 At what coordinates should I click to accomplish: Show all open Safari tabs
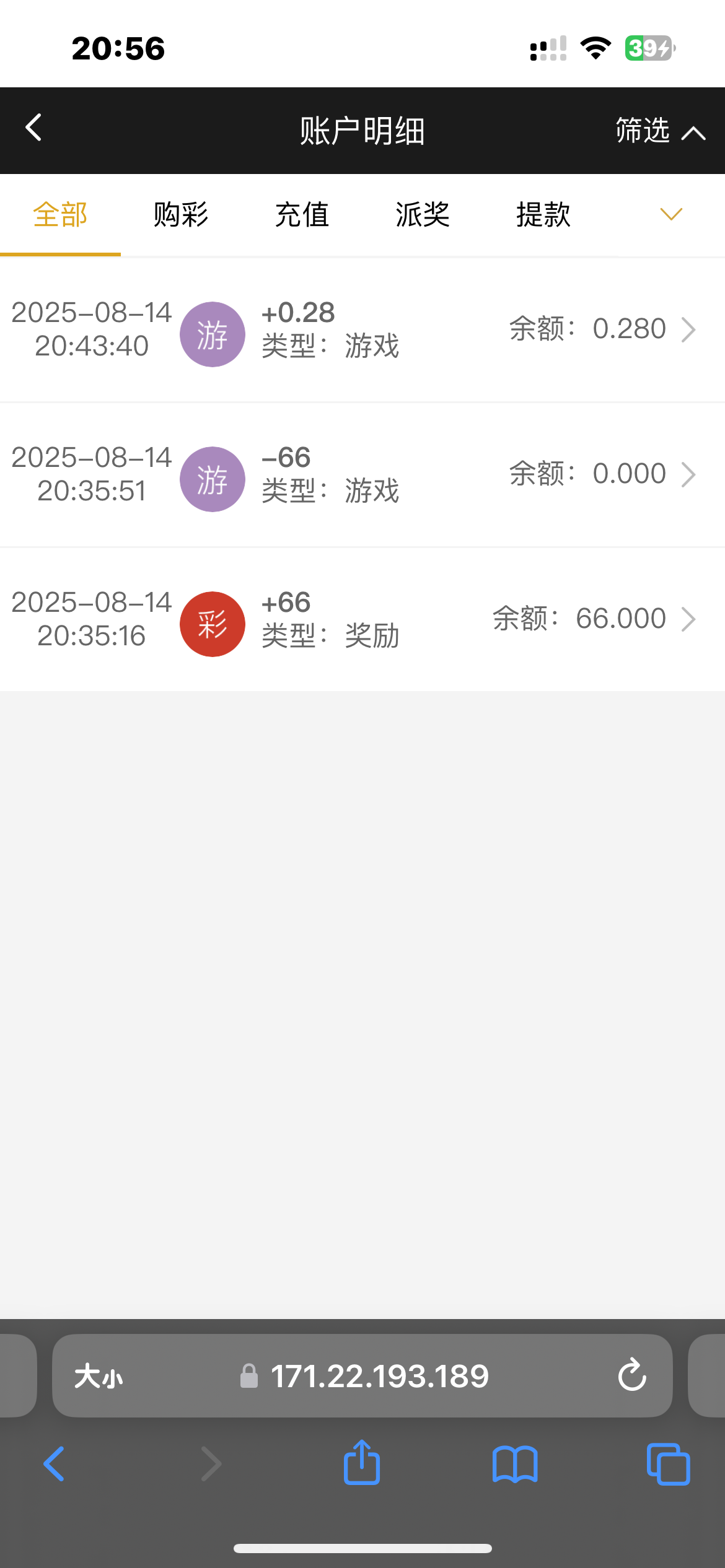[x=668, y=1464]
